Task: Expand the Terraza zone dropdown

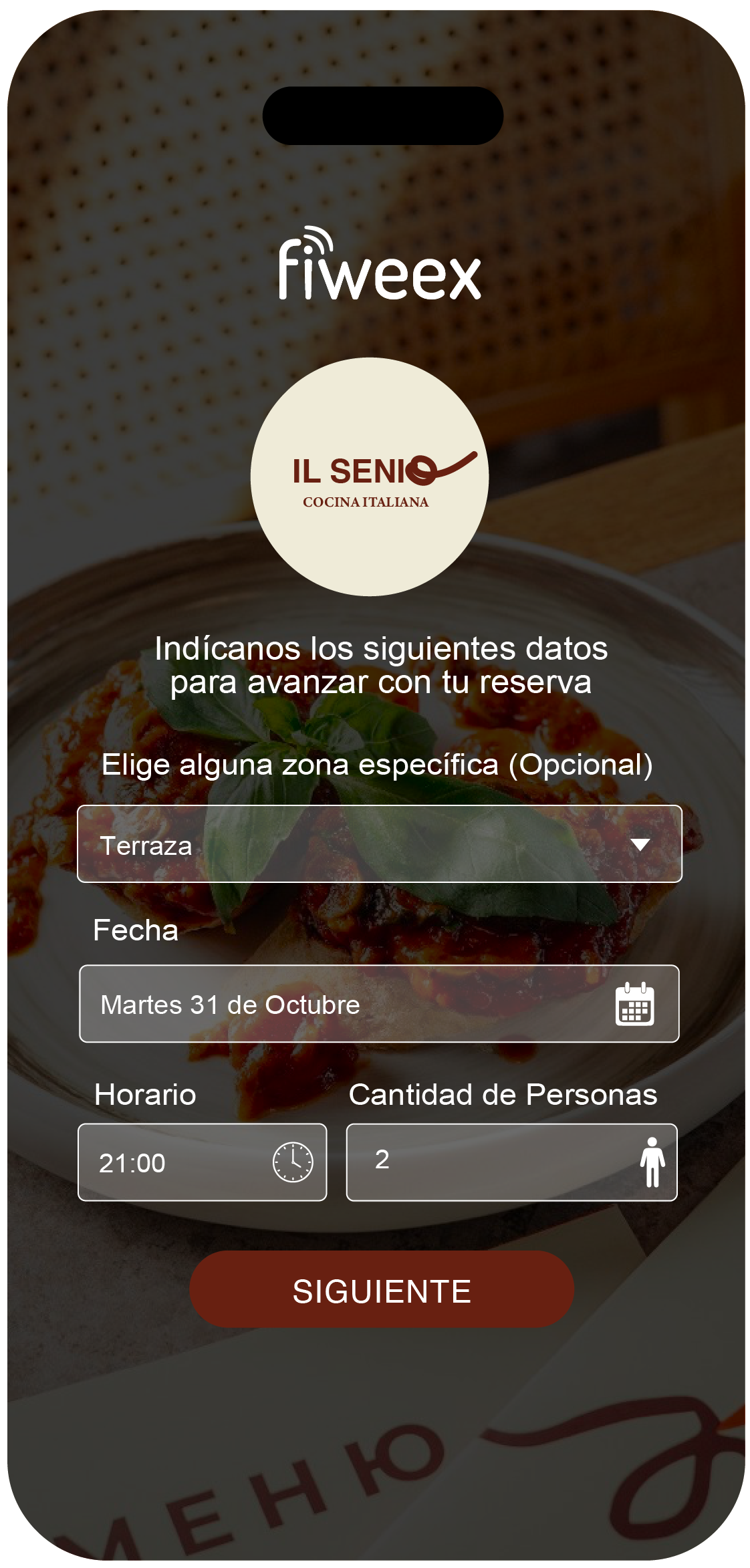Action: [379, 844]
